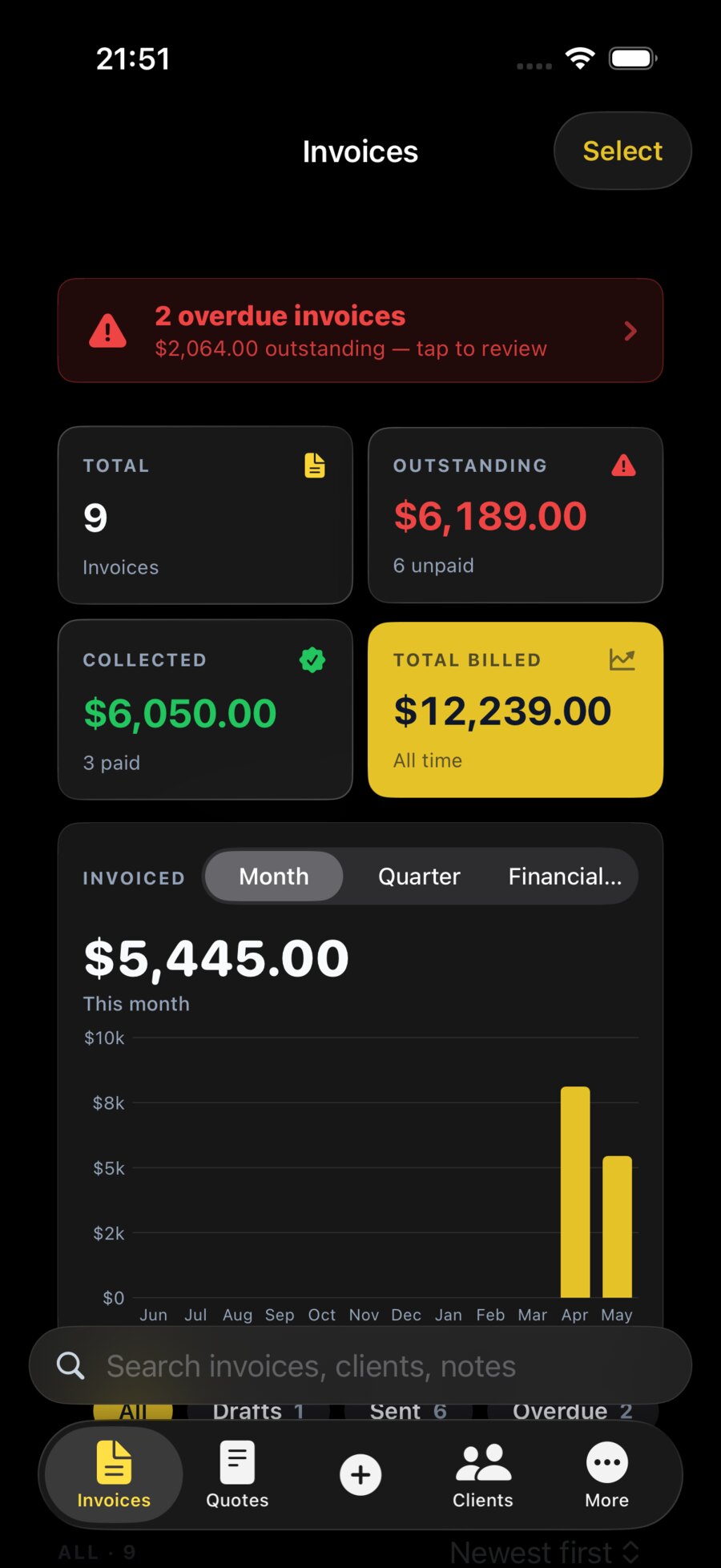
Task: Open the More tab
Action: click(x=607, y=1474)
